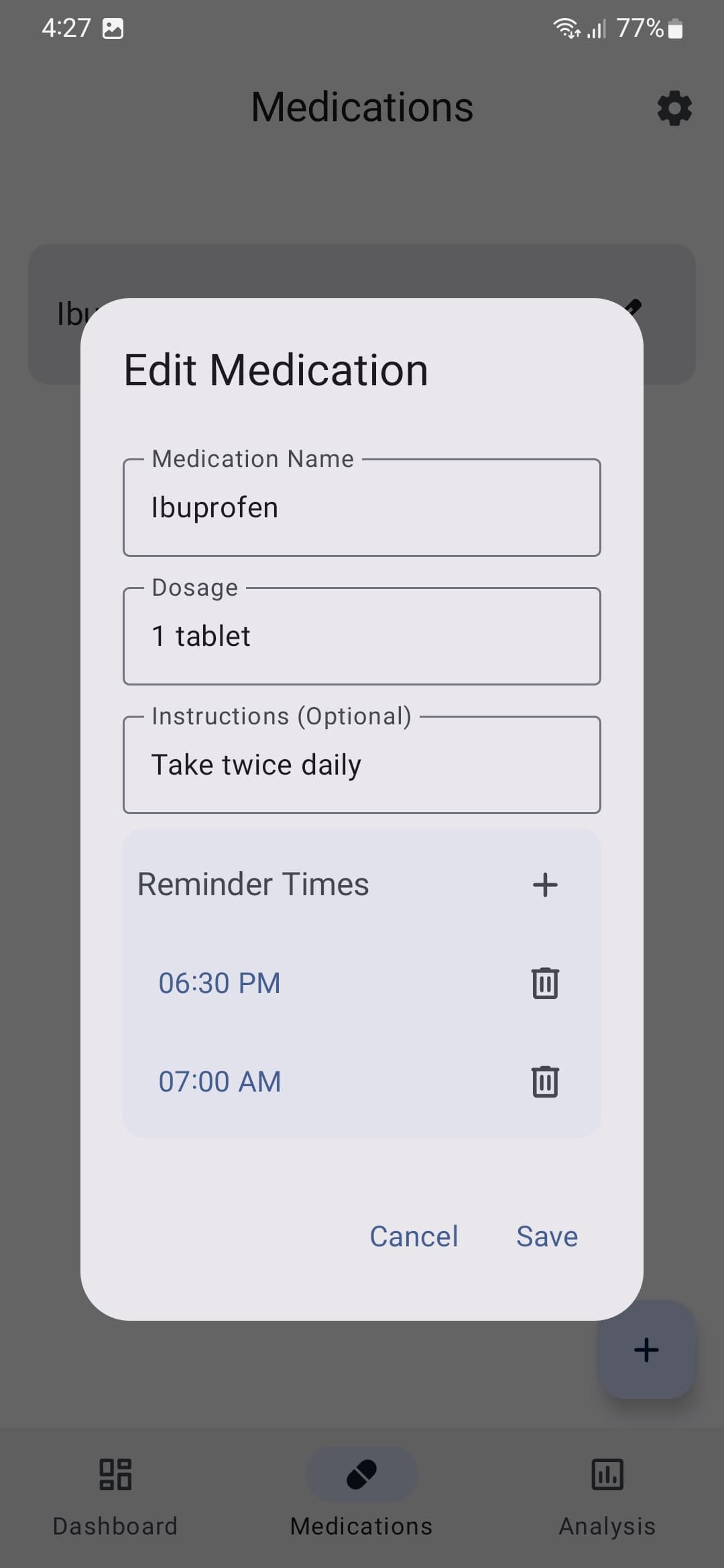Screen dimensions: 724x1568
Task: Open the 06:30 PM time picker
Action: 219,982
